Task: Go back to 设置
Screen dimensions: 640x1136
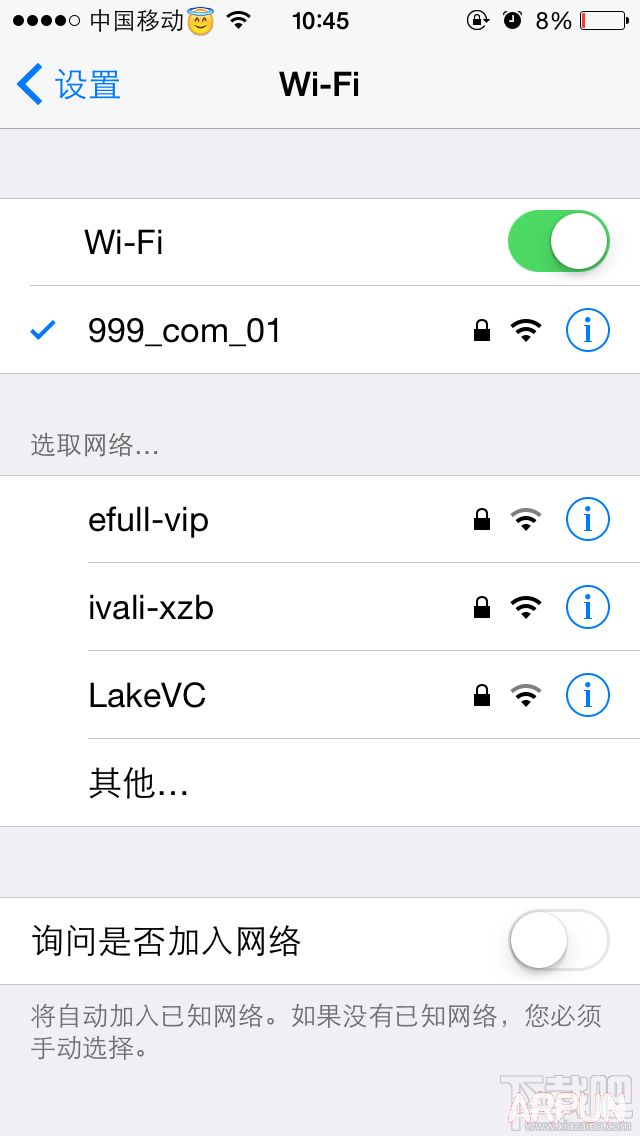Action: (68, 85)
